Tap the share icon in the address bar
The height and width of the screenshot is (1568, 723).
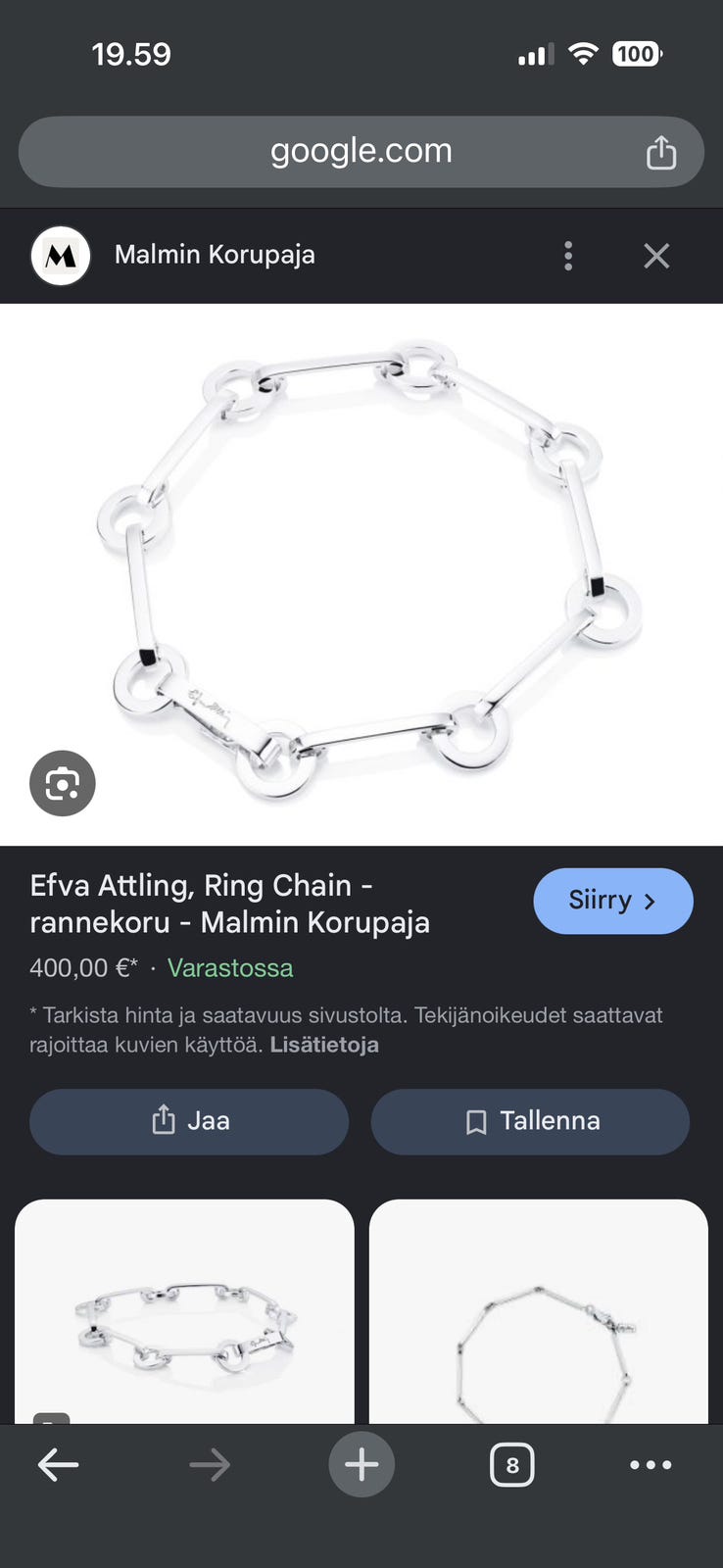coord(661,151)
